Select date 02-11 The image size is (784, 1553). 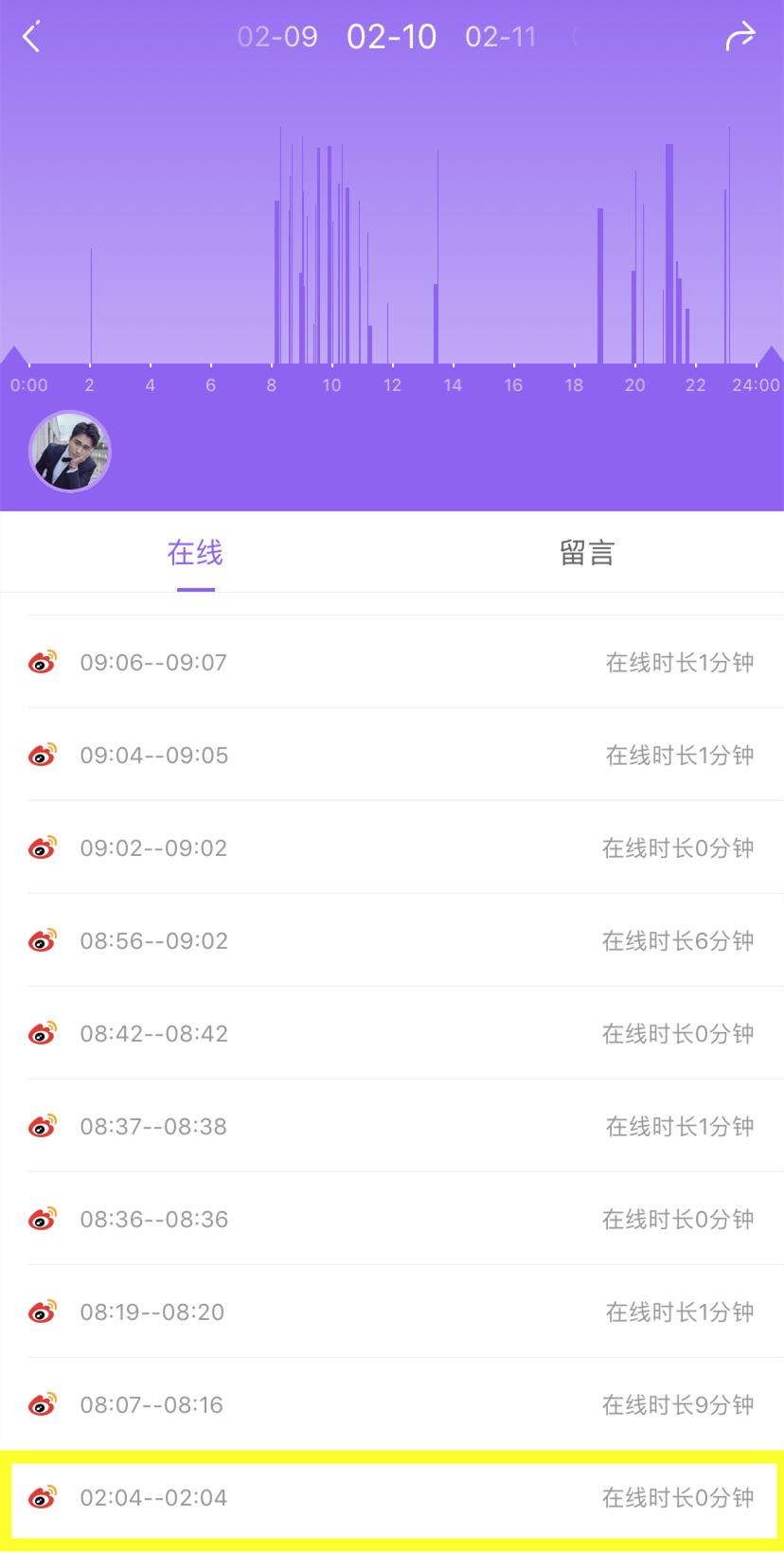click(x=501, y=37)
